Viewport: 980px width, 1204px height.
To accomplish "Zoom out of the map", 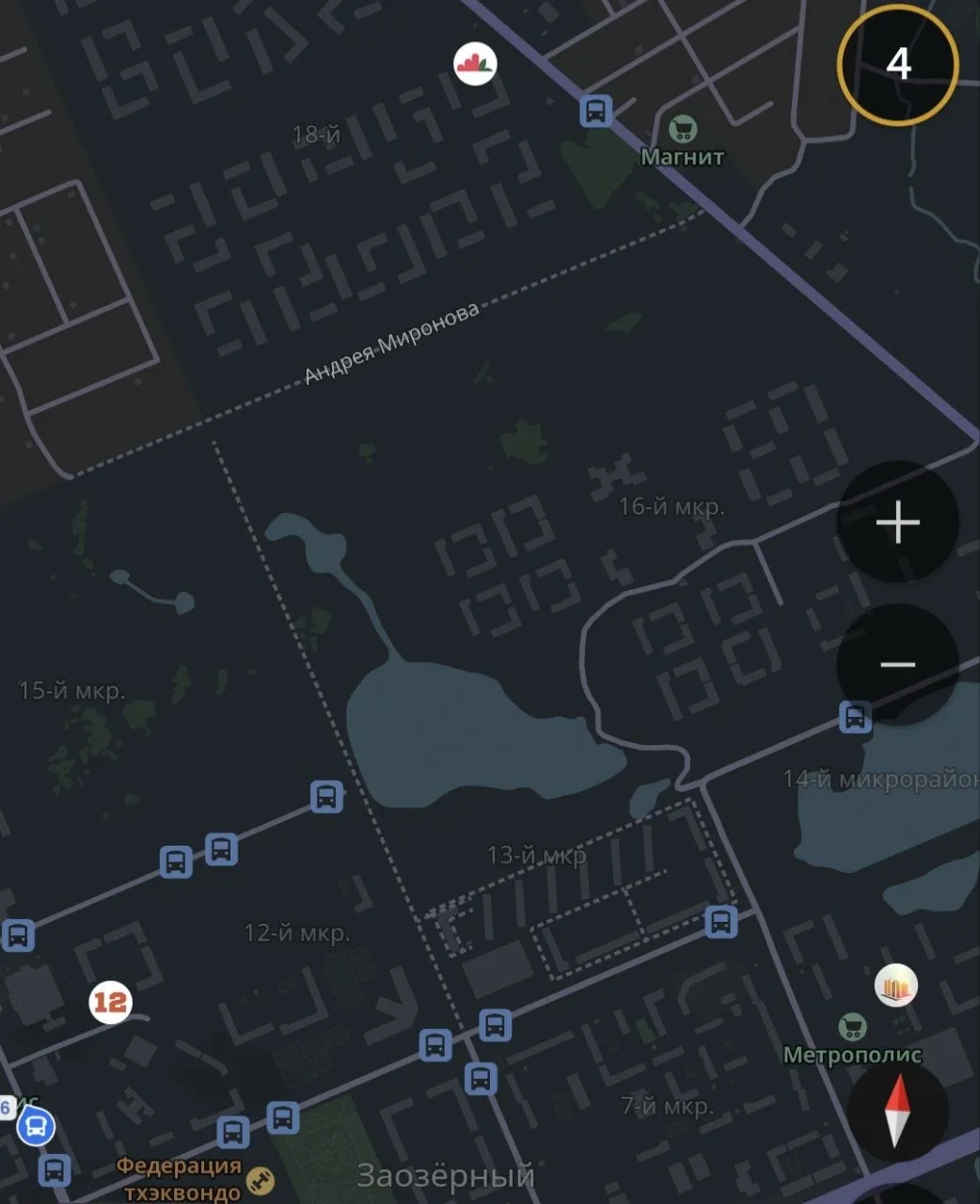I will (897, 664).
